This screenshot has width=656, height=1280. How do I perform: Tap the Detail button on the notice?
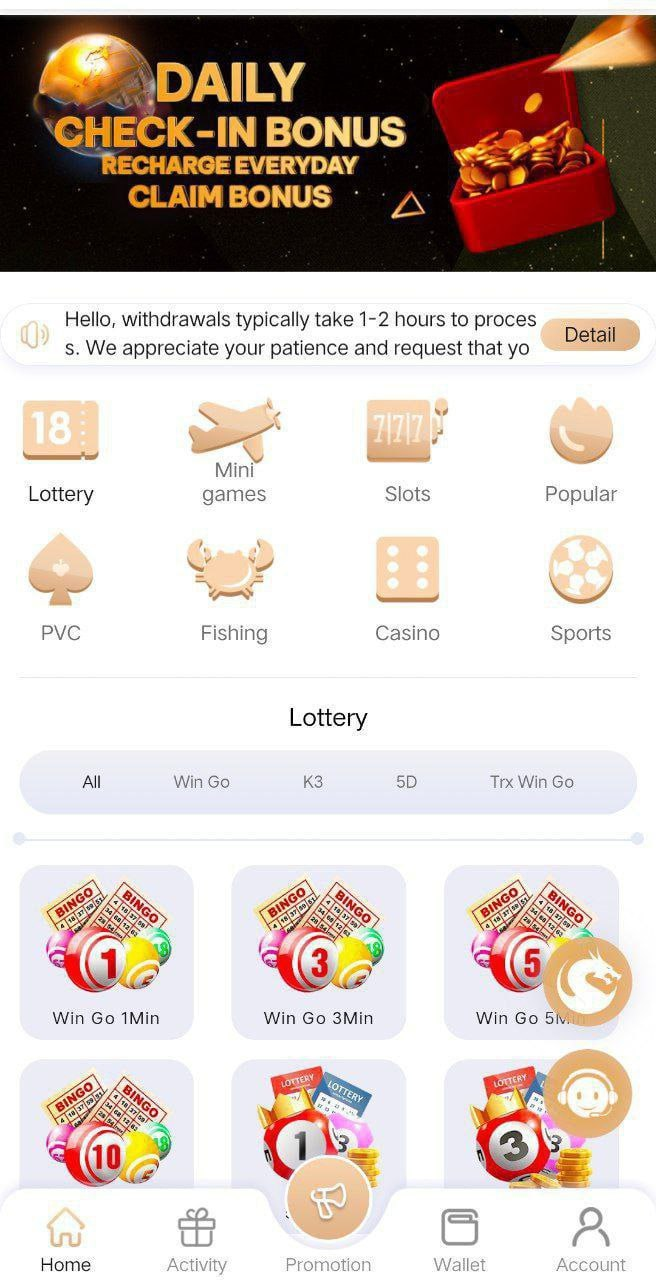589,335
